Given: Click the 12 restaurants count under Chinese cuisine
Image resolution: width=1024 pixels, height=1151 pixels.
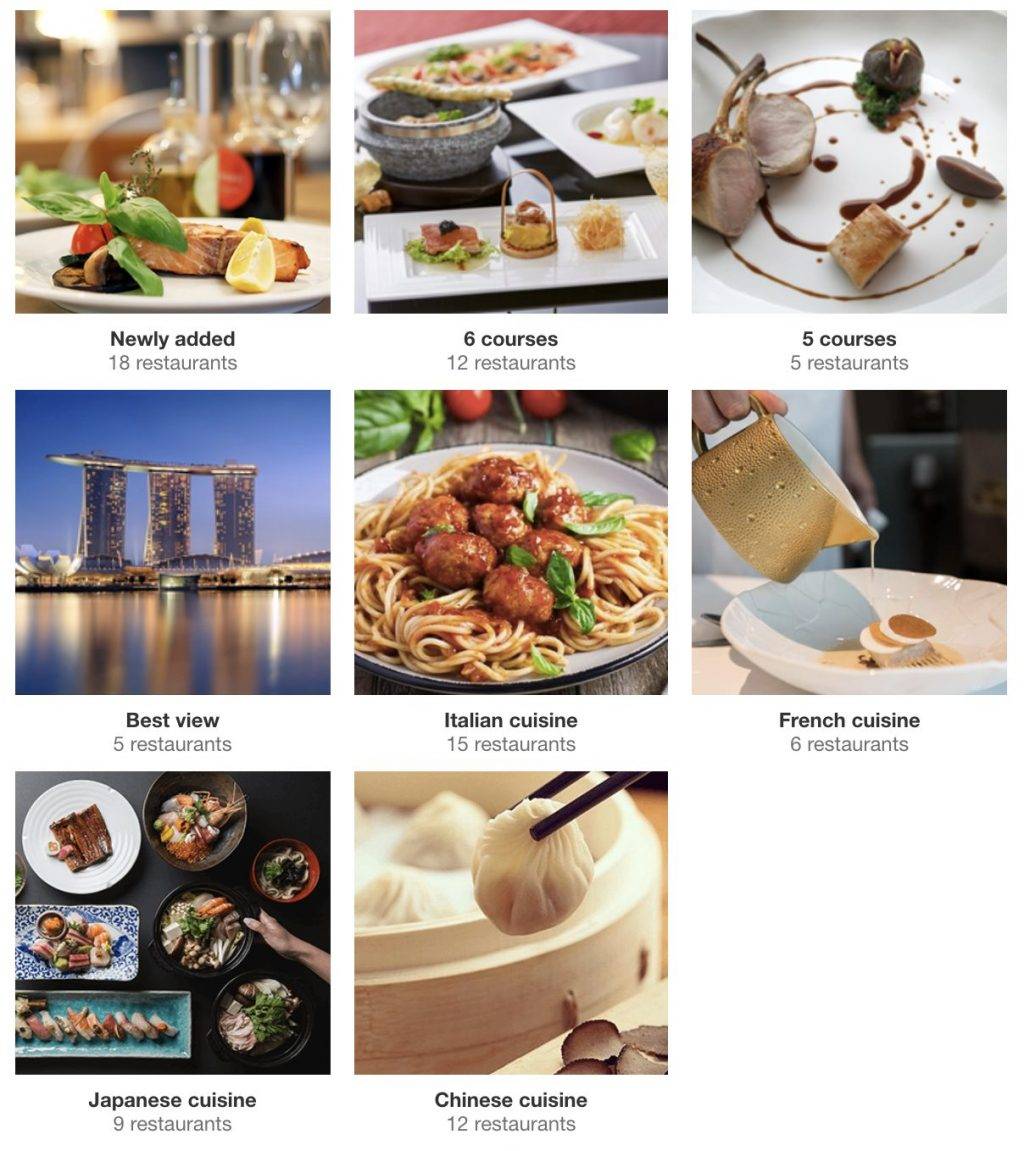Looking at the screenshot, I should coord(510,1124).
